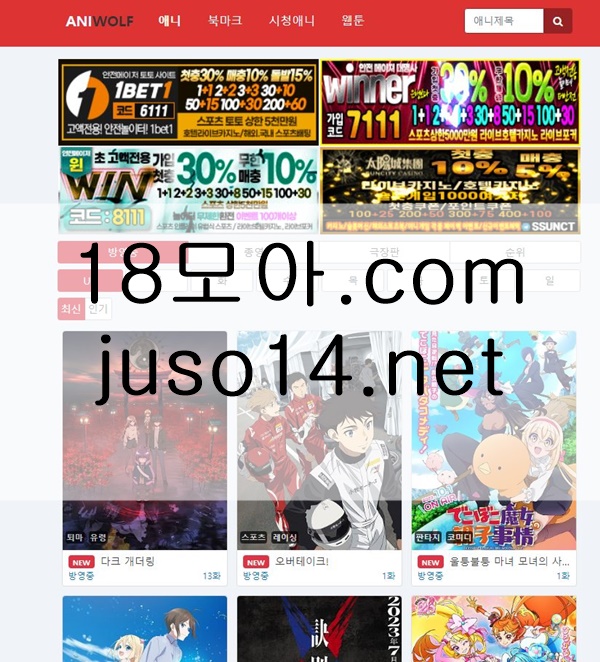
Task: Sort by 인기
Action: point(99,310)
